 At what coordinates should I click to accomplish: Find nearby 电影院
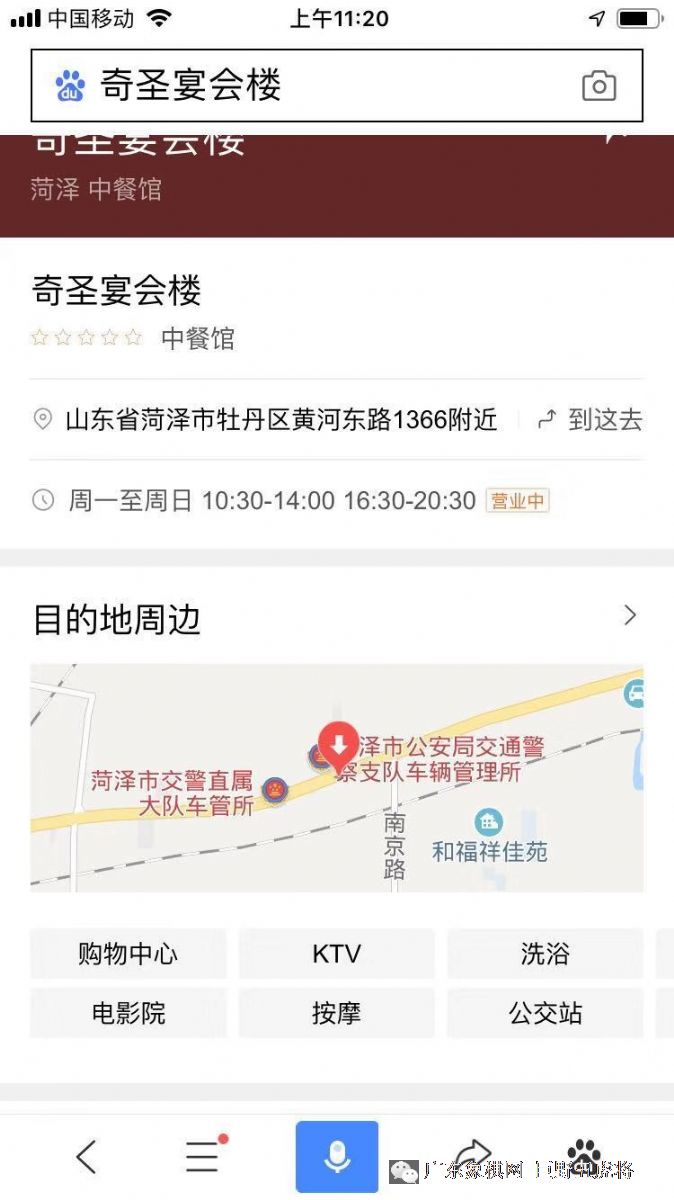point(128,1013)
